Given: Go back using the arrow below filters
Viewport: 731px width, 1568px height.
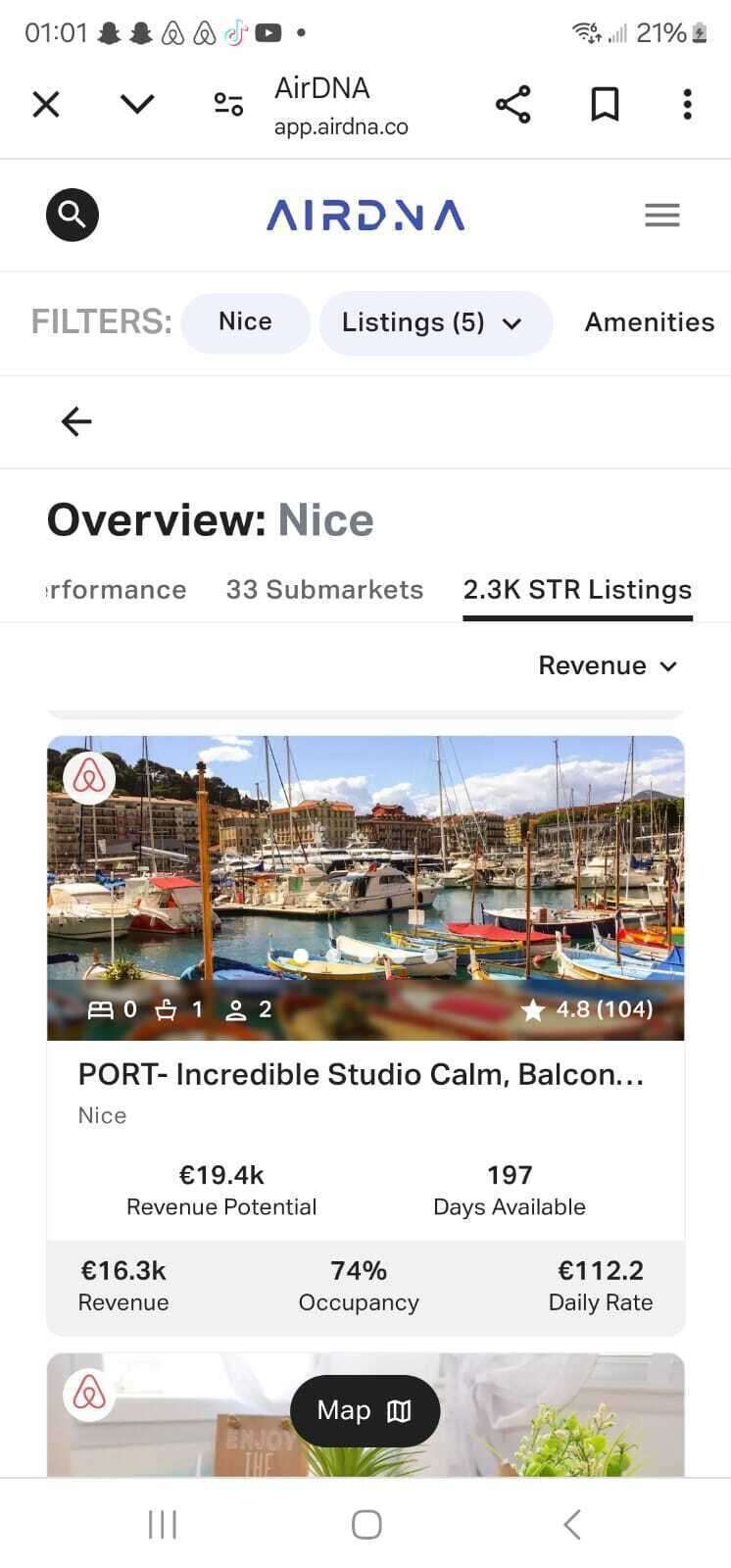Looking at the screenshot, I should point(76,421).
